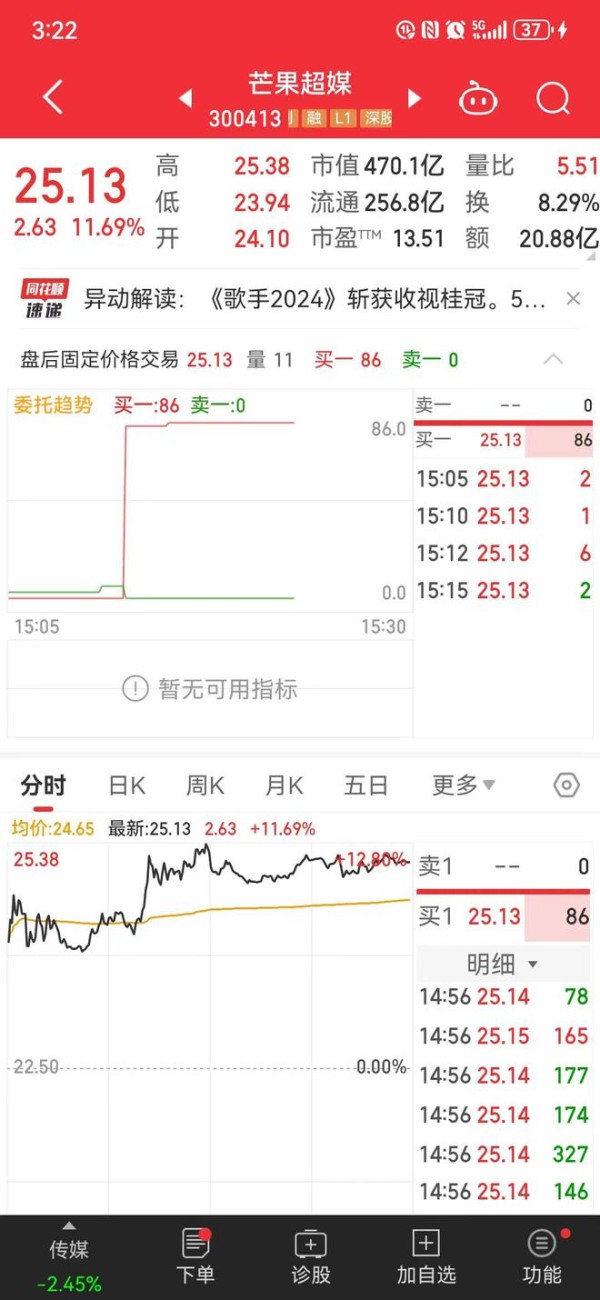
Task: Open the 明细 dropdown
Action: coord(503,964)
